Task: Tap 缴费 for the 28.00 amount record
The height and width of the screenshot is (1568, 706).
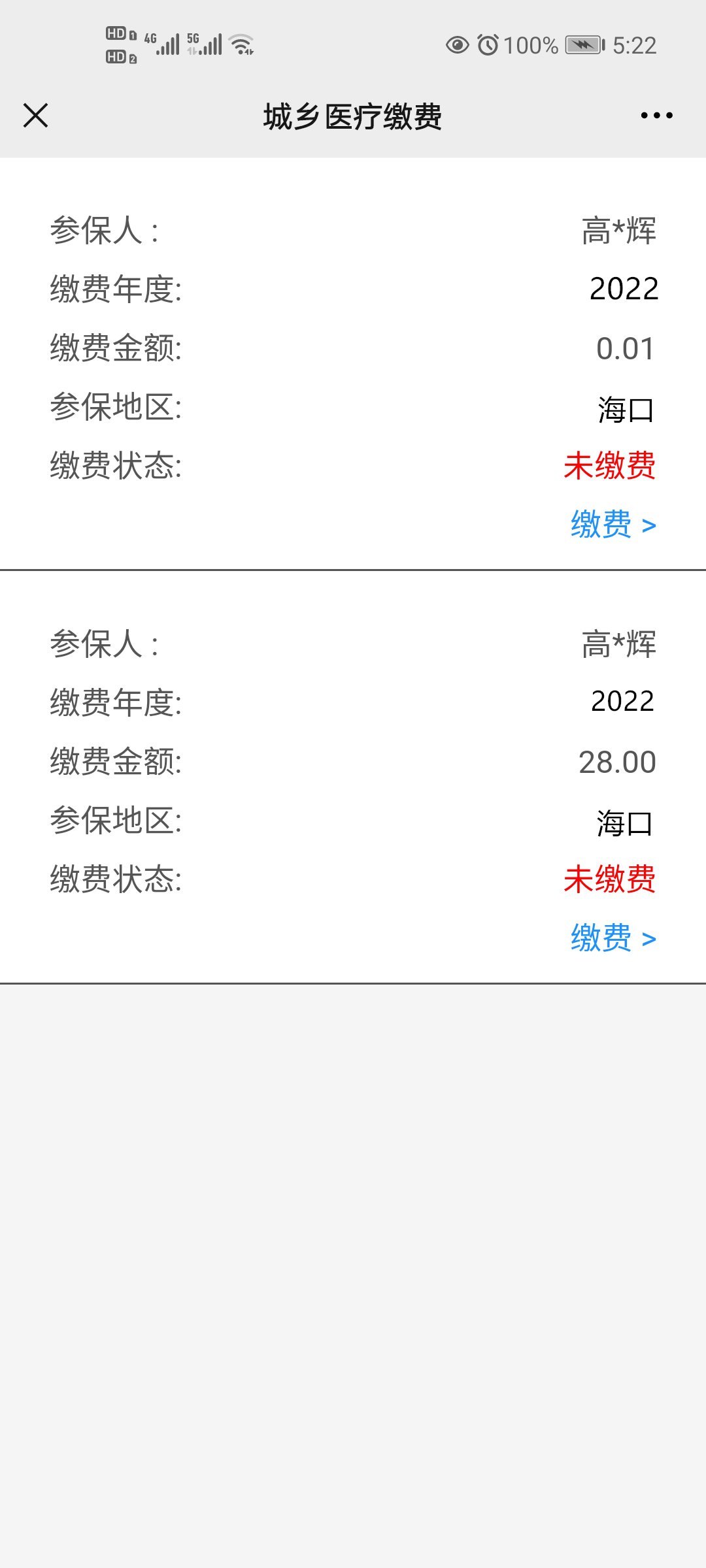Action: pyautogui.click(x=613, y=938)
